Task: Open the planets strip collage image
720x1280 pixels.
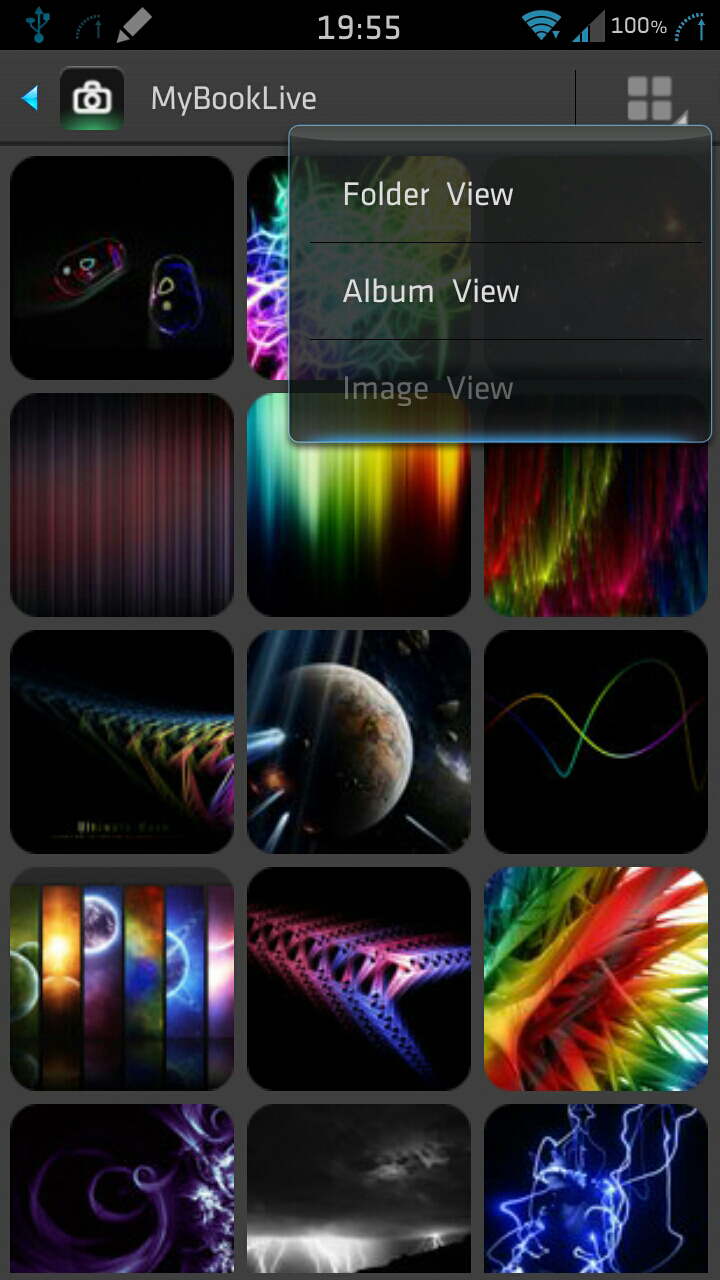Action: click(122, 978)
